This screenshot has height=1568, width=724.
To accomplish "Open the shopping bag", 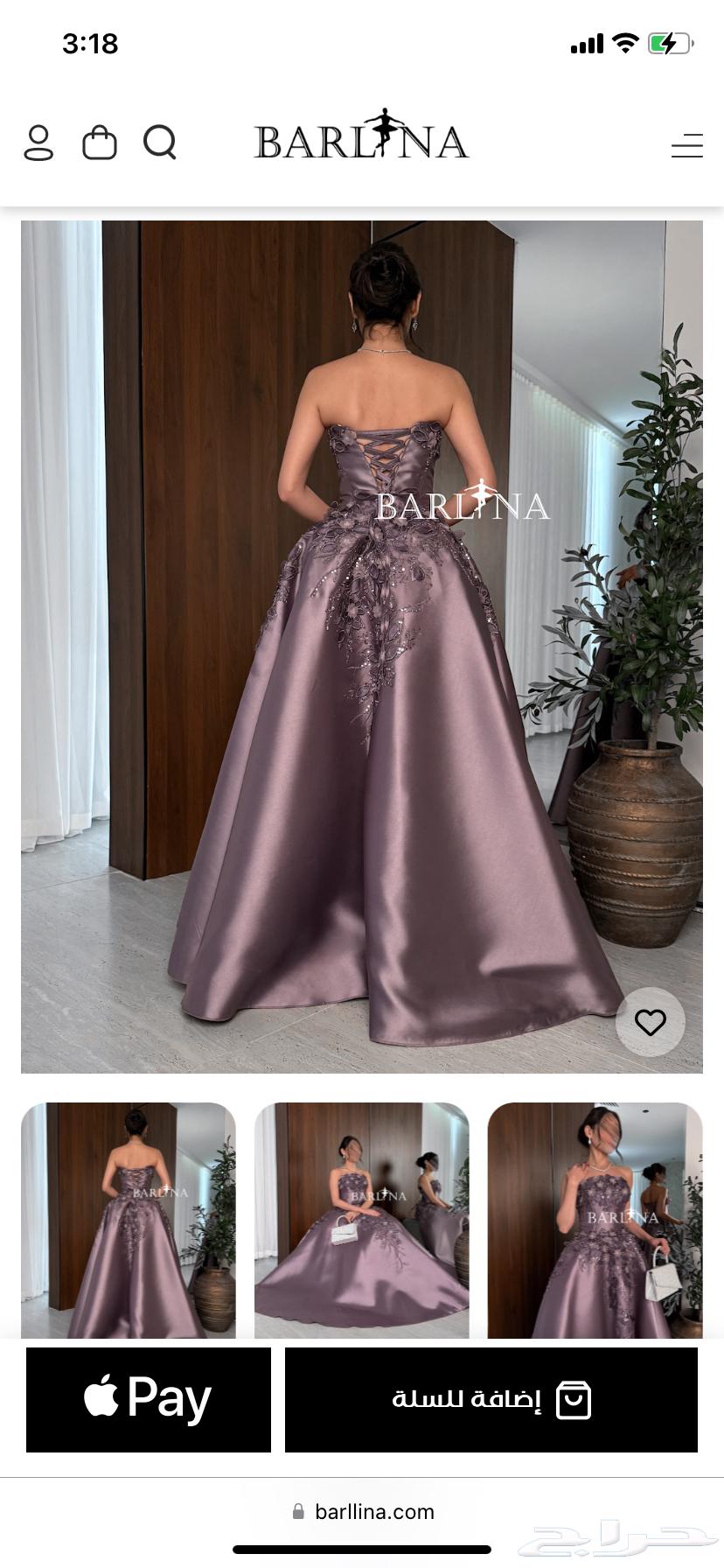I will tap(99, 142).
